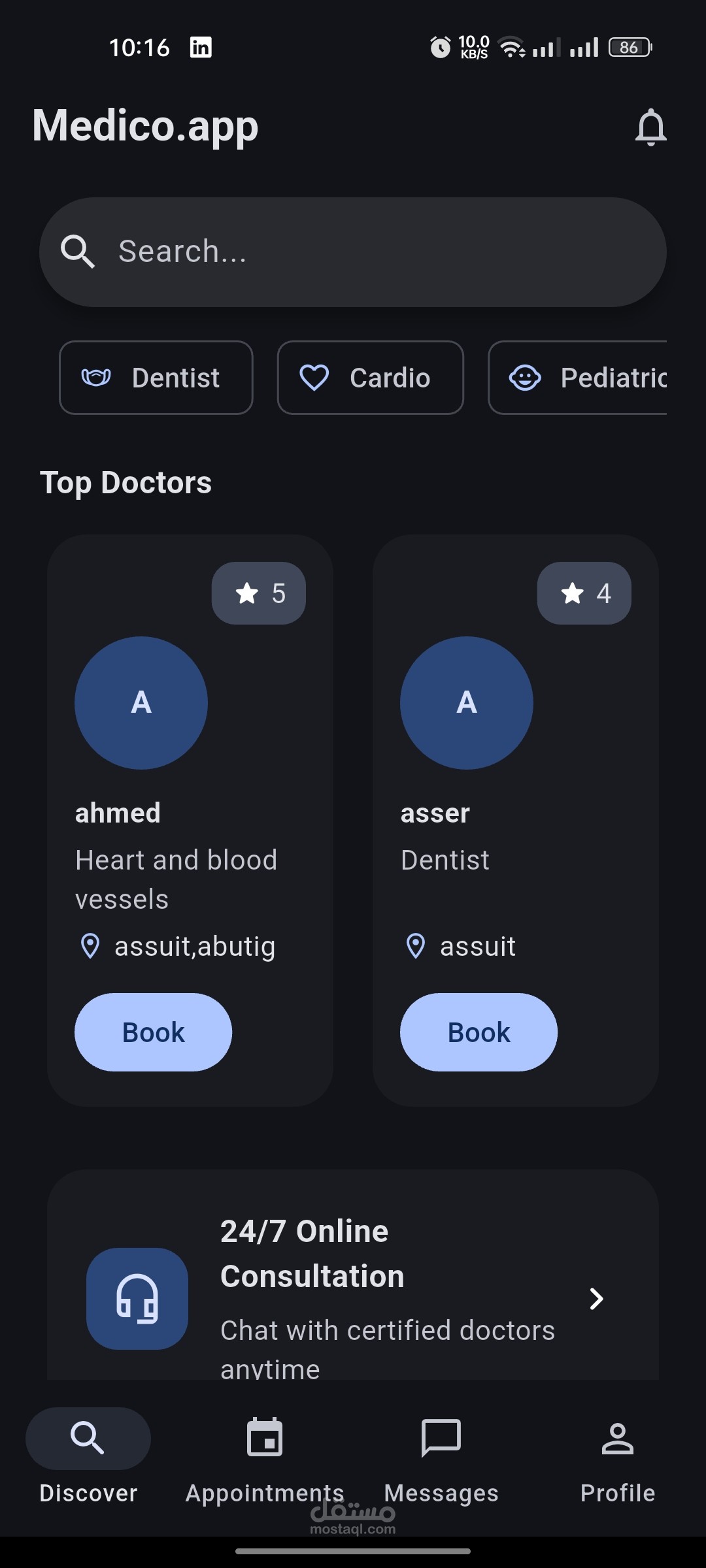
Task: Book an appointment with ahmed
Action: (x=153, y=1032)
